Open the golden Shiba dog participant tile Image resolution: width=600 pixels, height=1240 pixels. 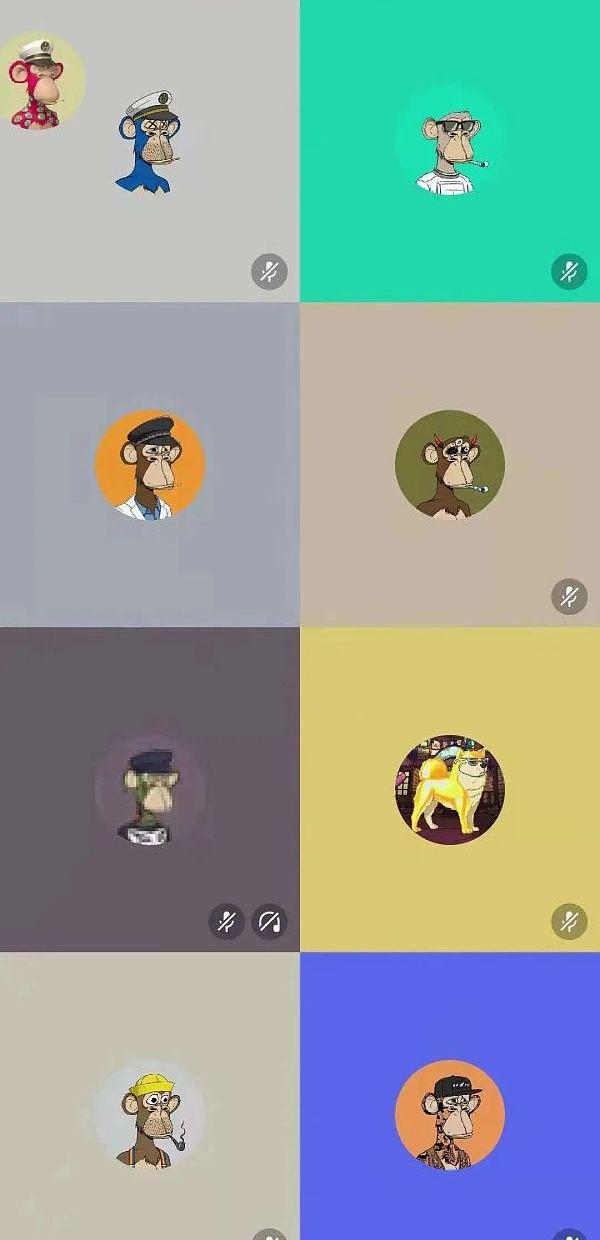click(450, 790)
